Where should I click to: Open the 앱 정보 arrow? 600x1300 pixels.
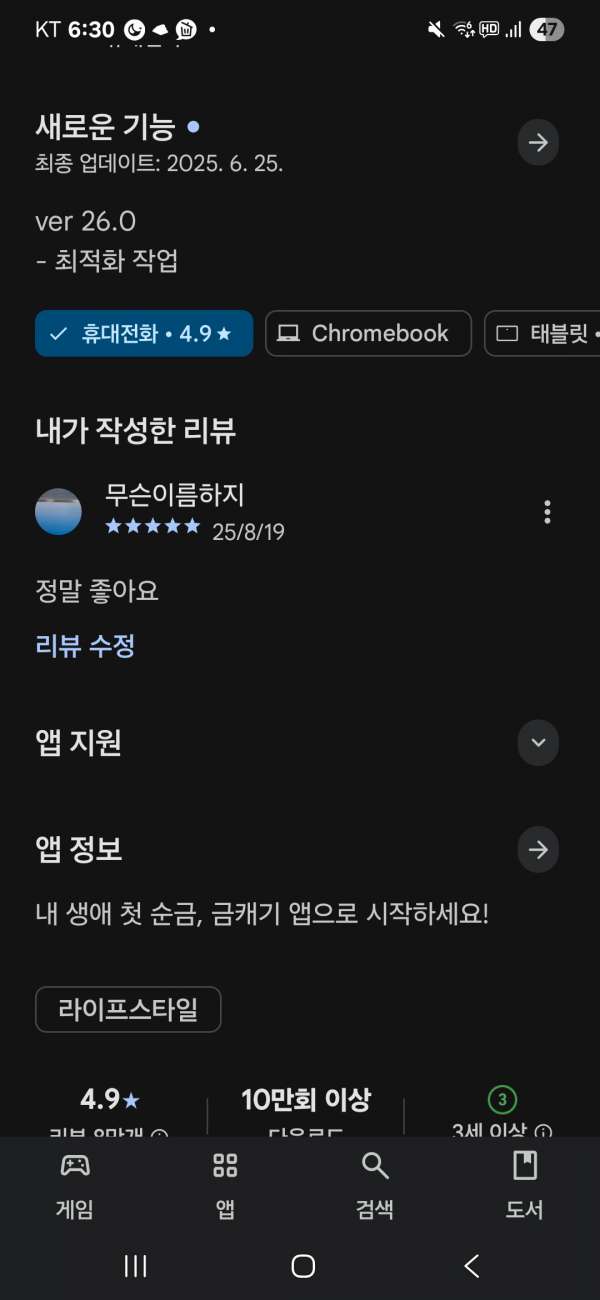[x=538, y=850]
